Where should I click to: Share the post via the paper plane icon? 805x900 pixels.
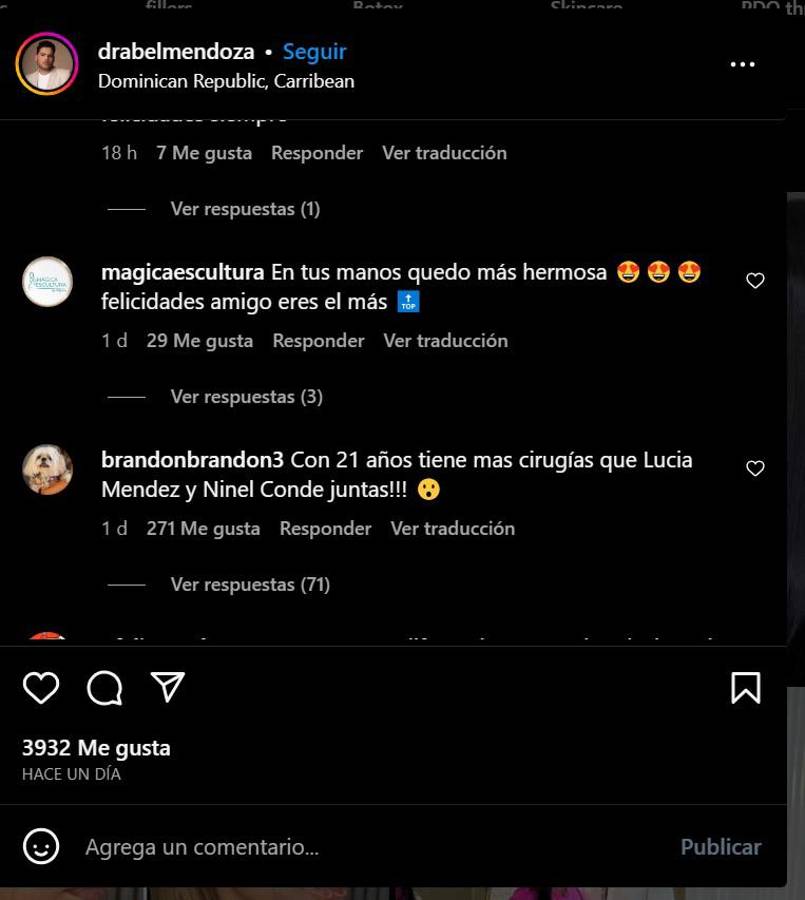click(x=167, y=687)
